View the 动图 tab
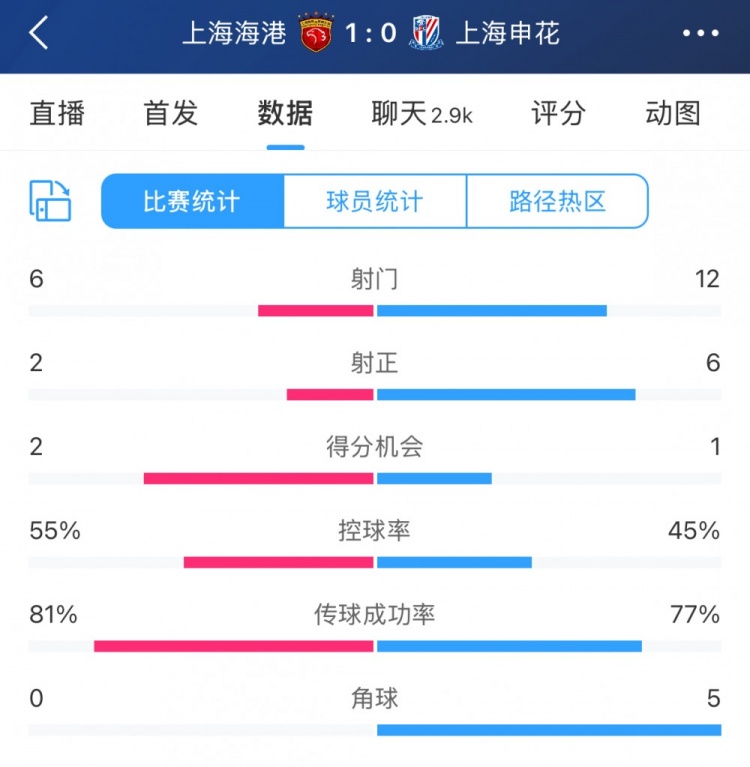The width and height of the screenshot is (750, 767). pyautogui.click(x=673, y=113)
